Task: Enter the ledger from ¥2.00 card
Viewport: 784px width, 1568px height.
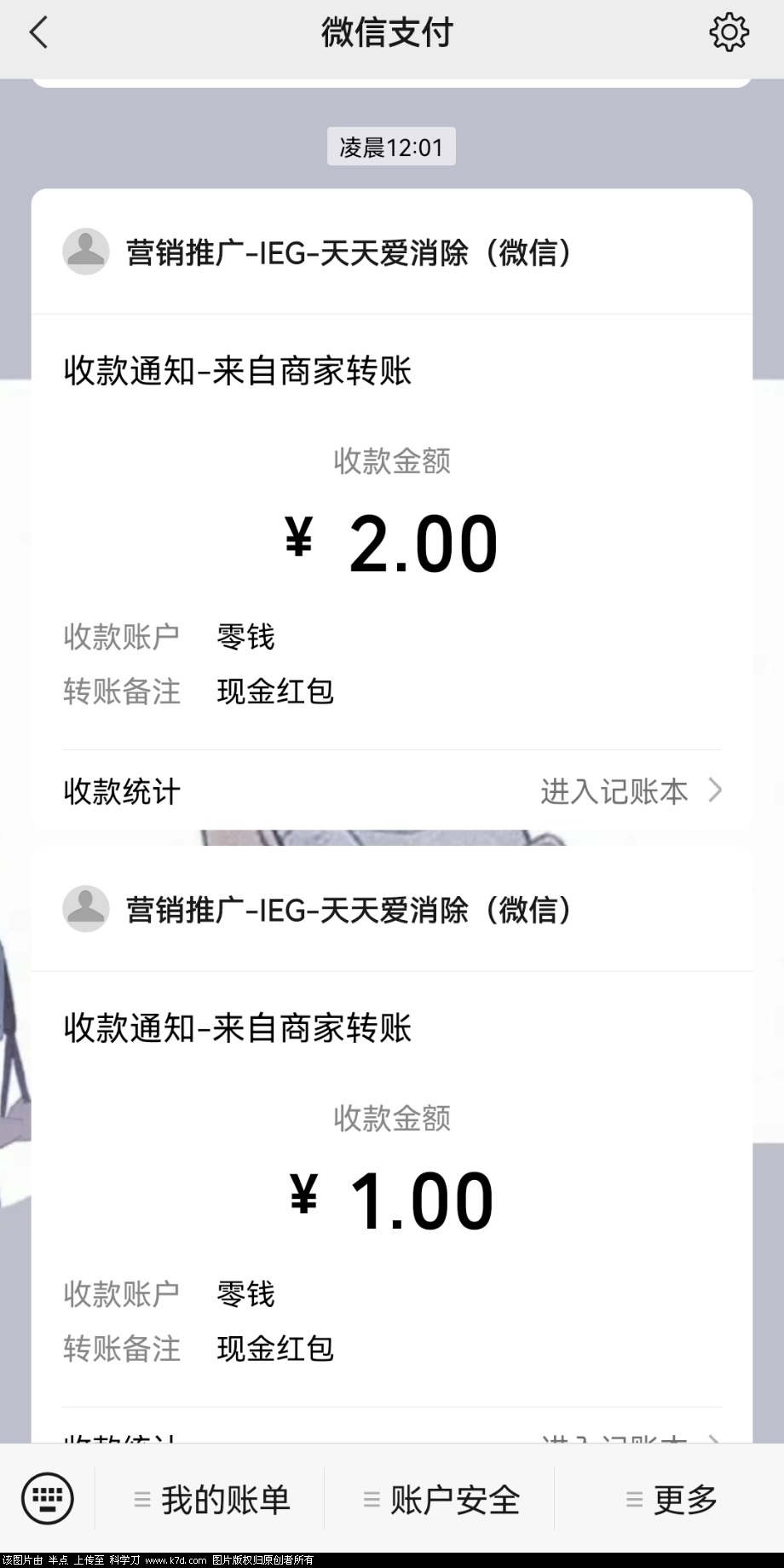Action: click(x=631, y=792)
